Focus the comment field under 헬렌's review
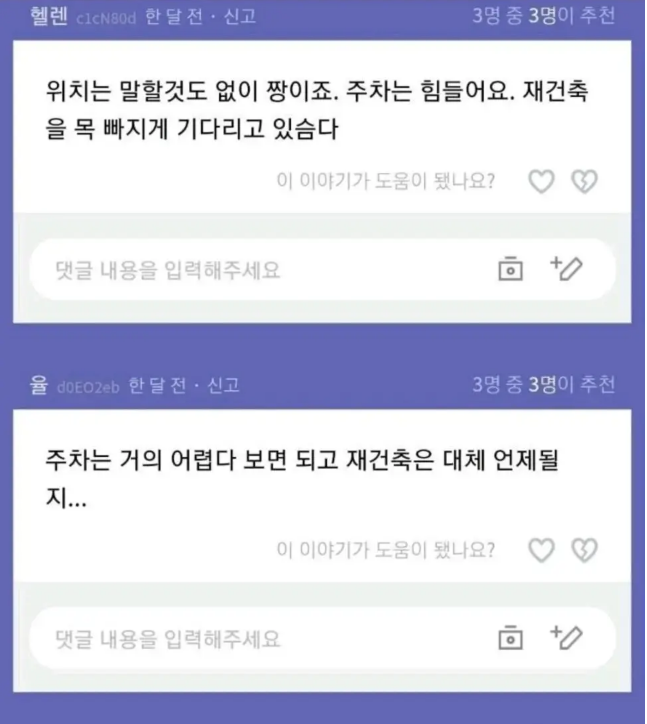Viewport: 647px width, 724px height. click(x=250, y=269)
